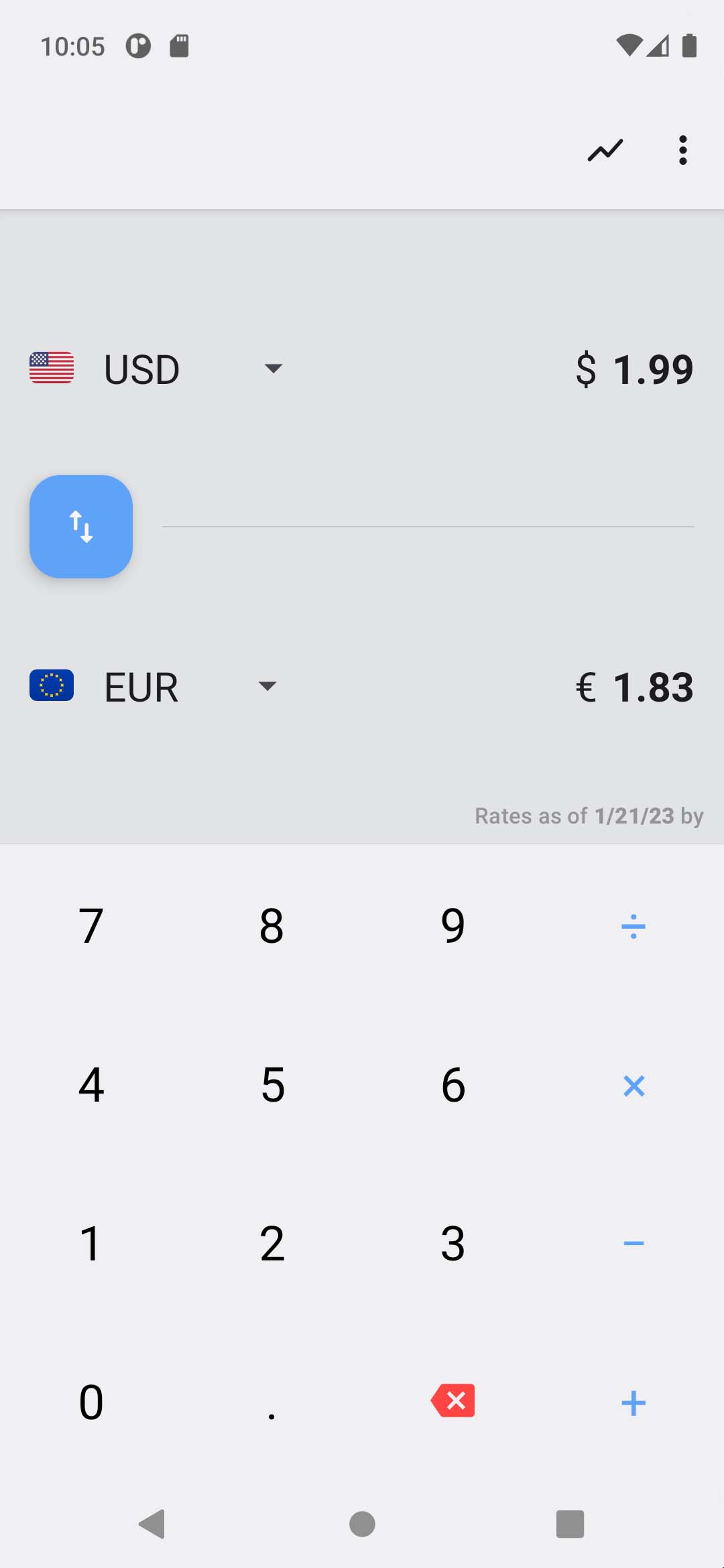Select the divide operator

(633, 926)
